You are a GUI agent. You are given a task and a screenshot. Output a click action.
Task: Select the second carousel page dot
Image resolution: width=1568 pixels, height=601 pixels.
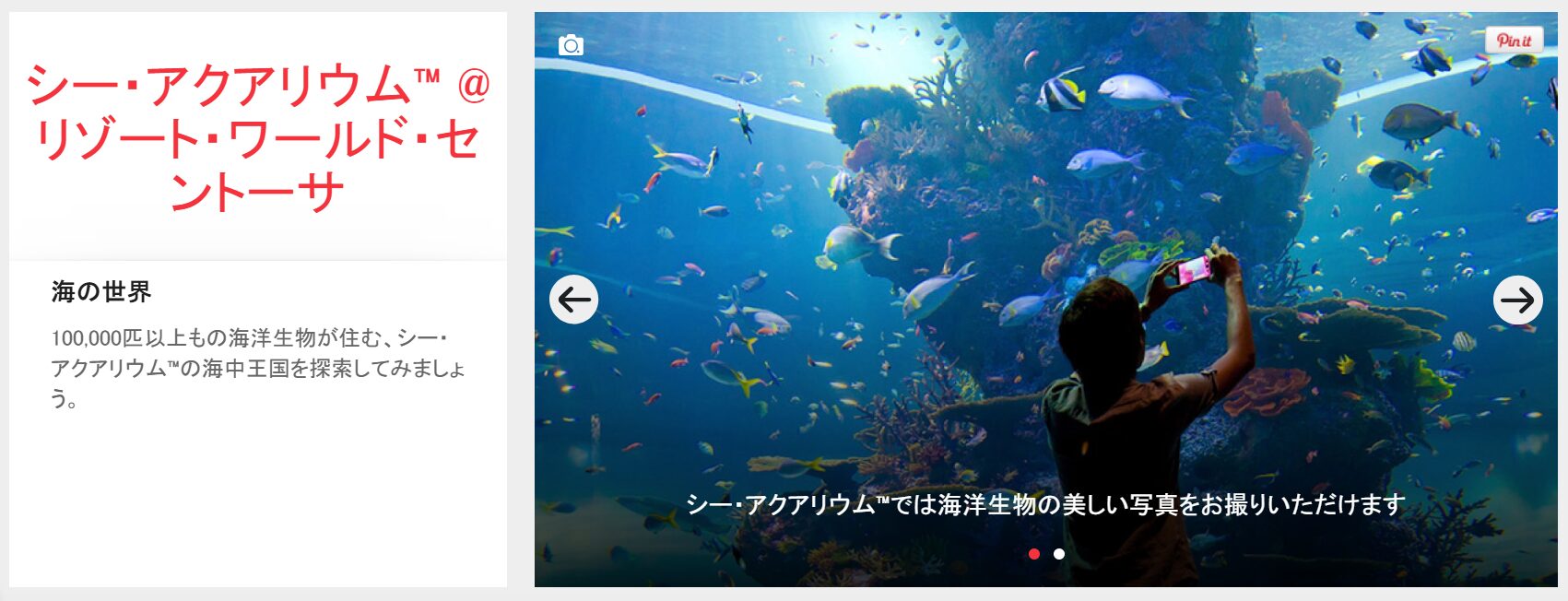click(1059, 554)
